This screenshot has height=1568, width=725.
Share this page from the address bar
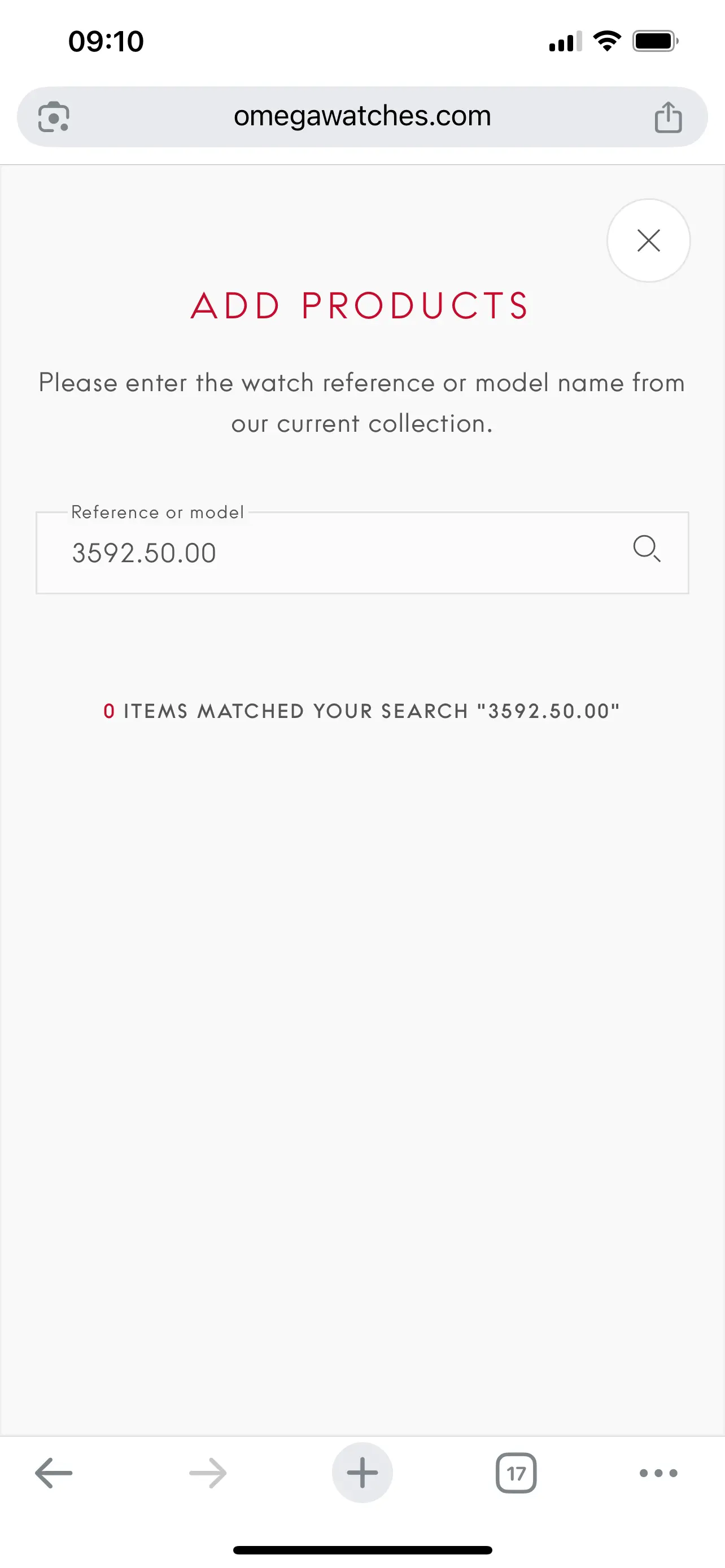pos(668,117)
